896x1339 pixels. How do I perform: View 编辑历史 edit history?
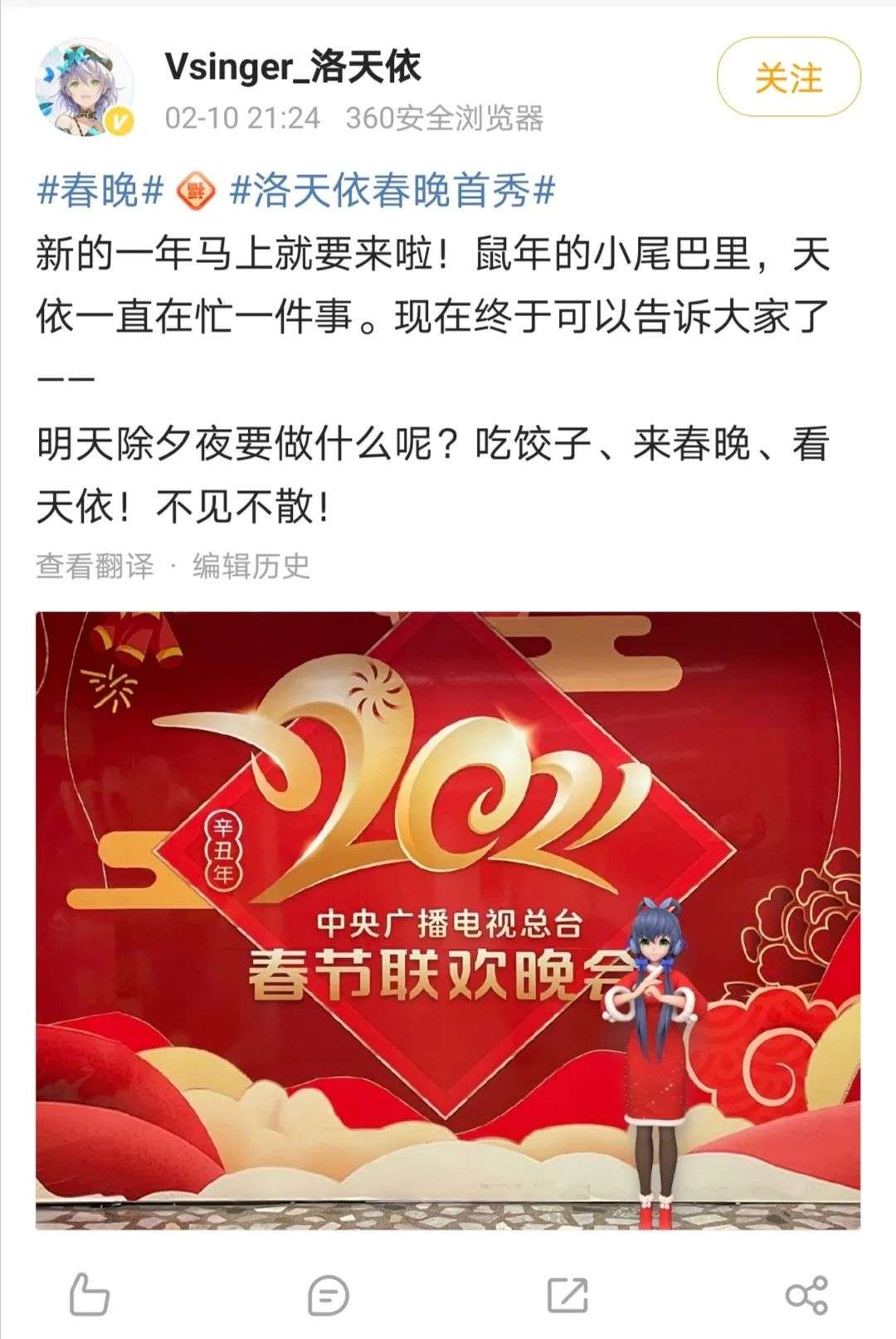coord(251,567)
